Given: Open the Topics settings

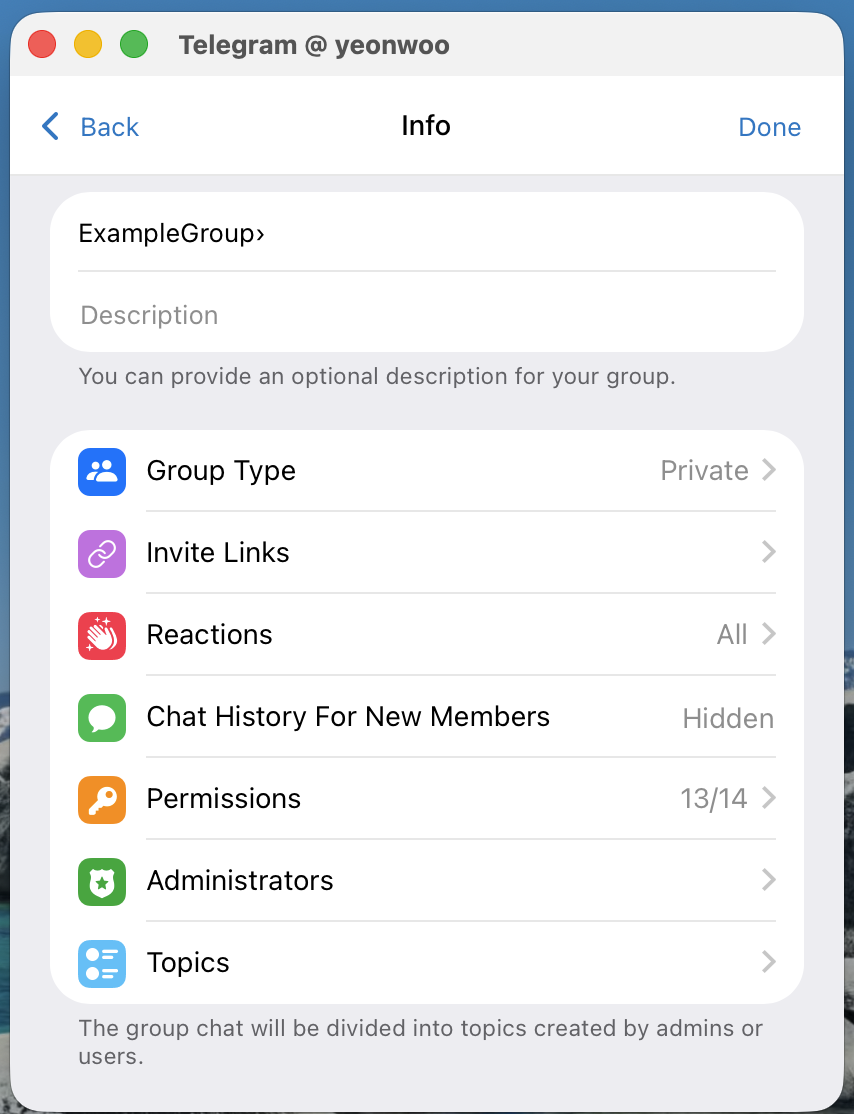Looking at the screenshot, I should tap(426, 963).
